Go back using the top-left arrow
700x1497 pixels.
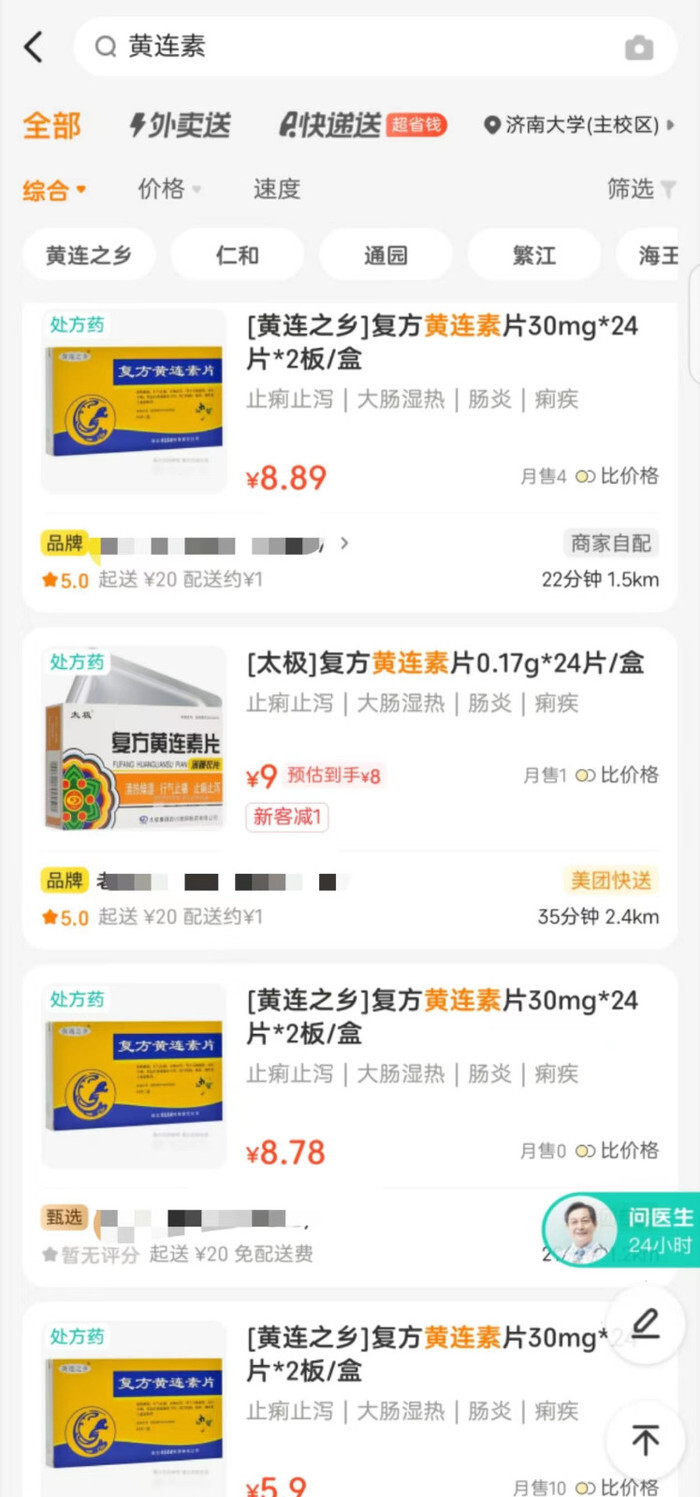[x=34, y=47]
